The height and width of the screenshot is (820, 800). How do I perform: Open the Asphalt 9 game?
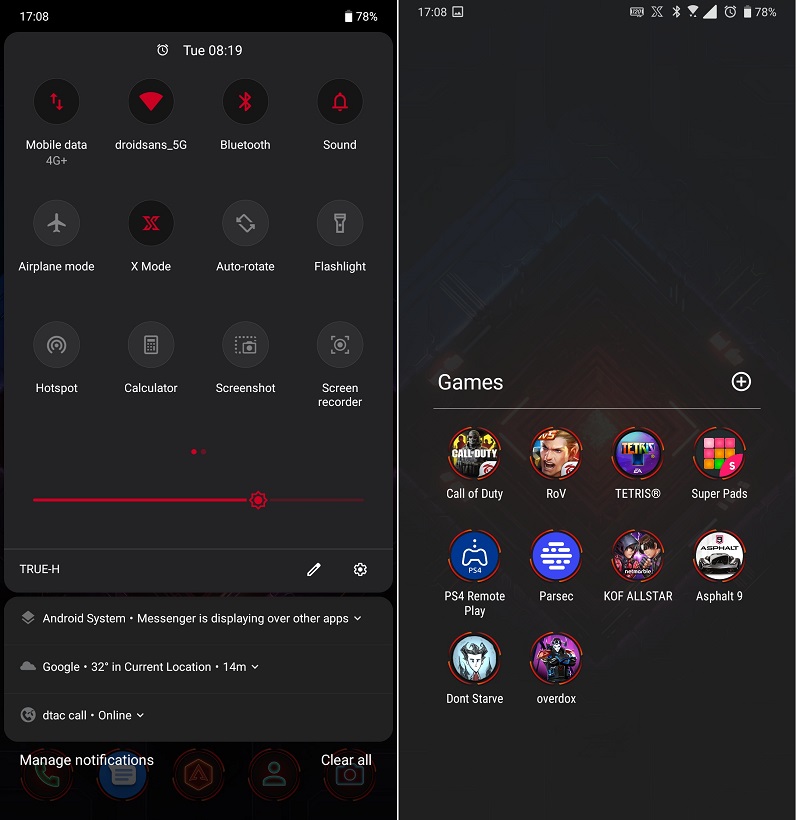(x=719, y=557)
